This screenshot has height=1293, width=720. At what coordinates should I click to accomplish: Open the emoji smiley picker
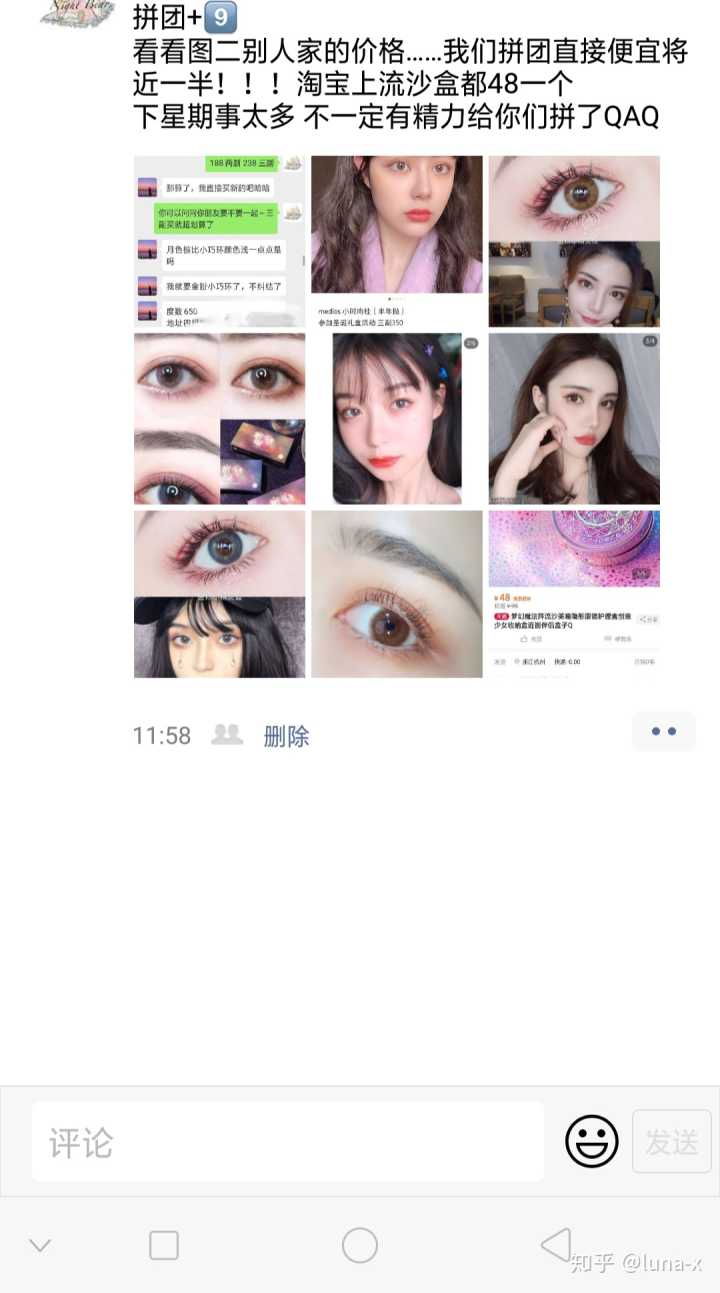[592, 1141]
